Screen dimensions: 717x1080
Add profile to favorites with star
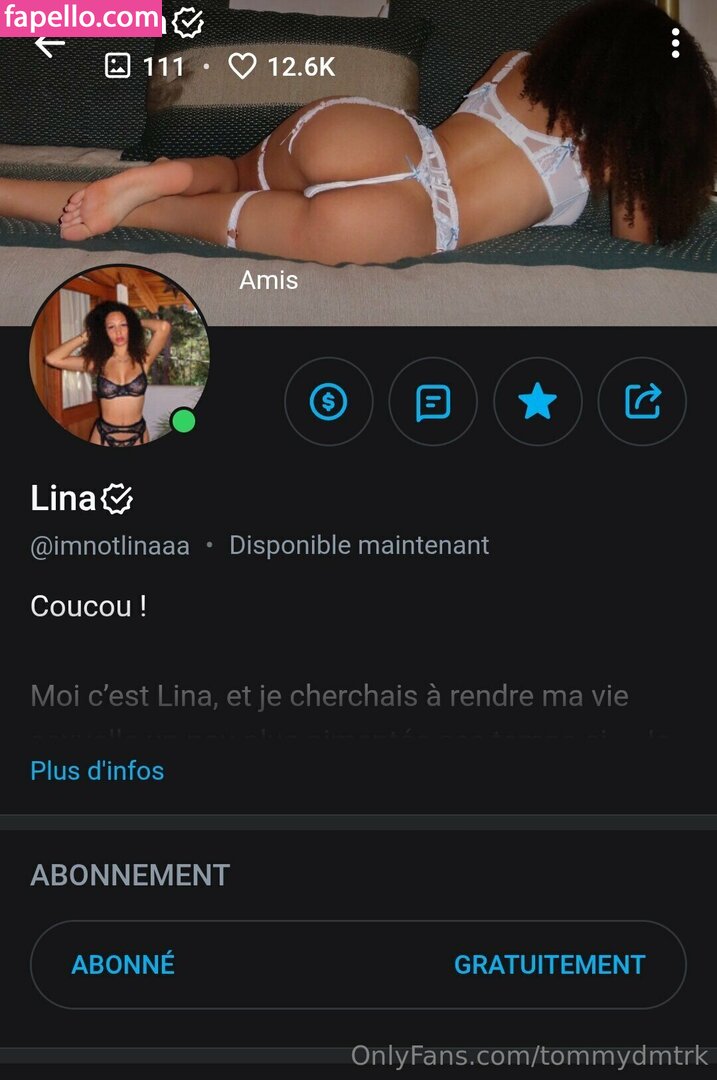pyautogui.click(x=538, y=402)
